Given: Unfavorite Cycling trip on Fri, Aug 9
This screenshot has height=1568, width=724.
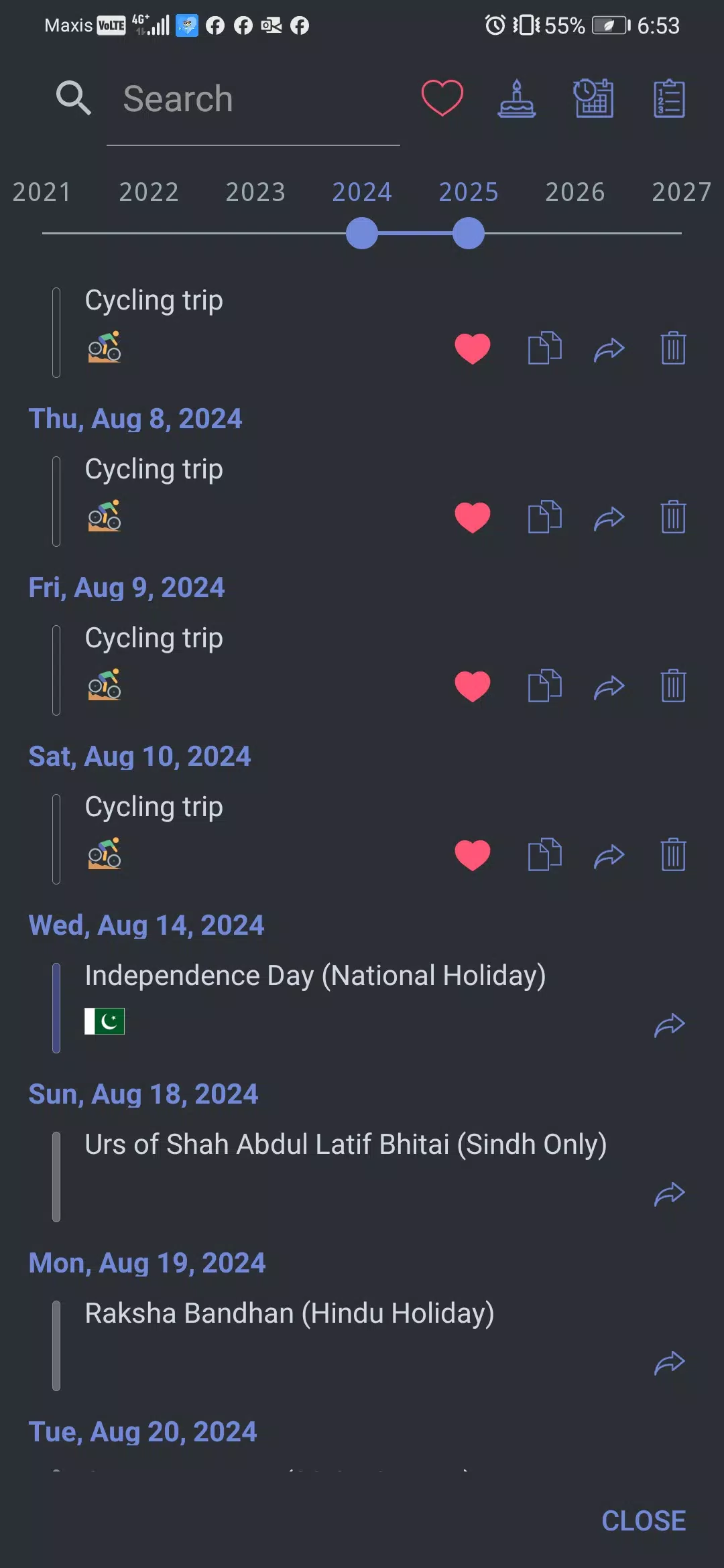Looking at the screenshot, I should click(473, 686).
